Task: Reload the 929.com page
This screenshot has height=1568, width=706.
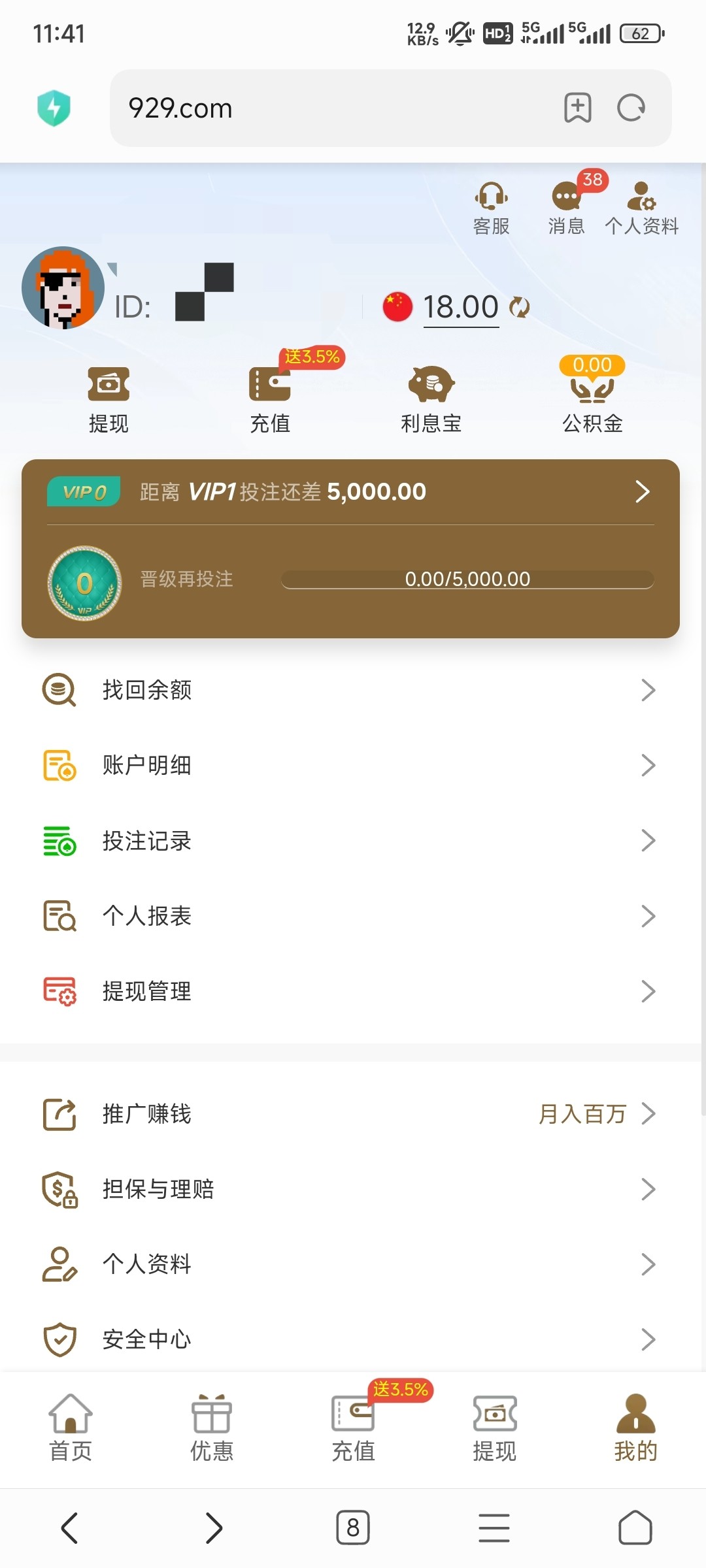Action: coord(631,108)
